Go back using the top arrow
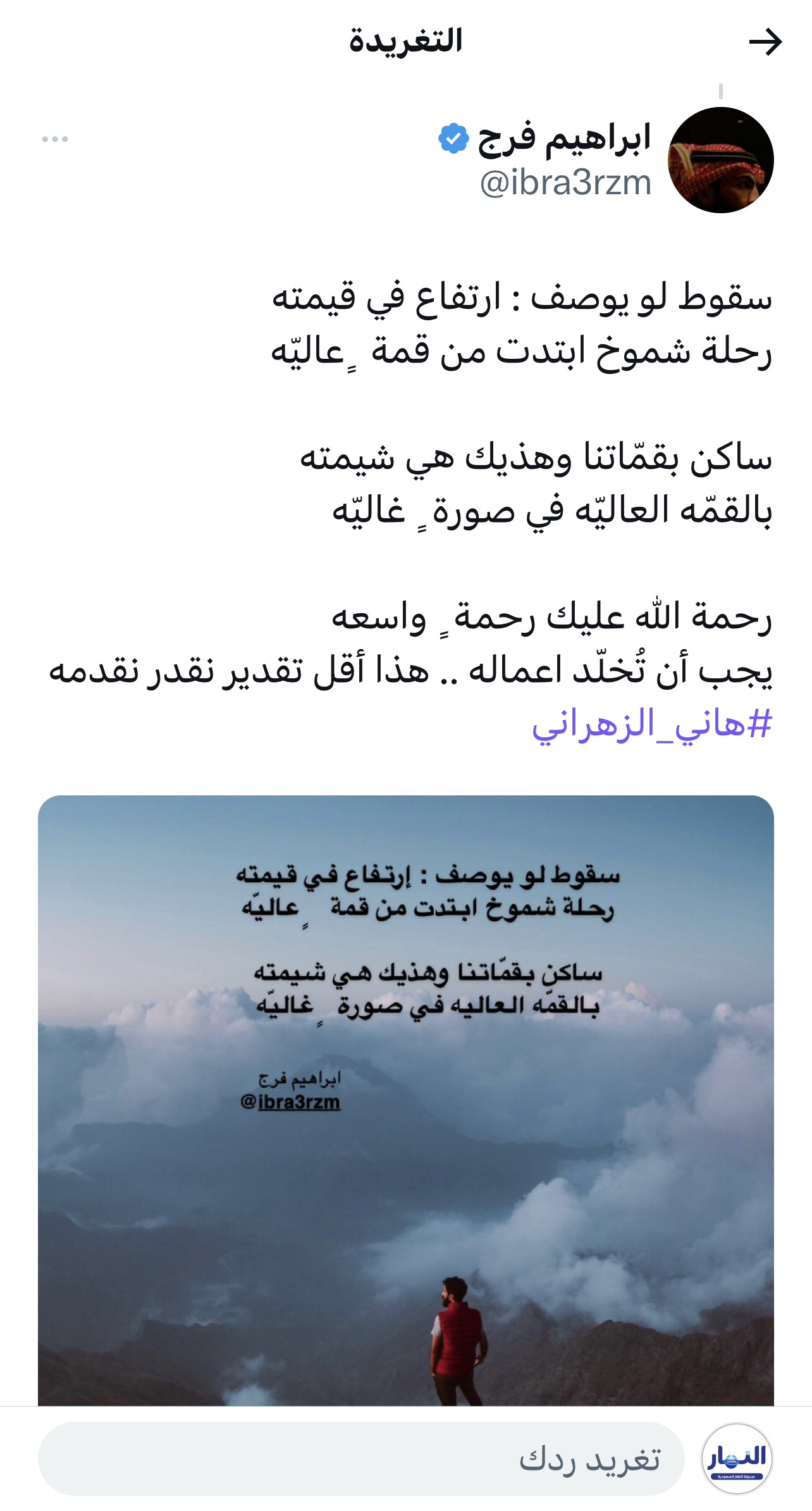This screenshot has height=1511, width=812. point(765,42)
